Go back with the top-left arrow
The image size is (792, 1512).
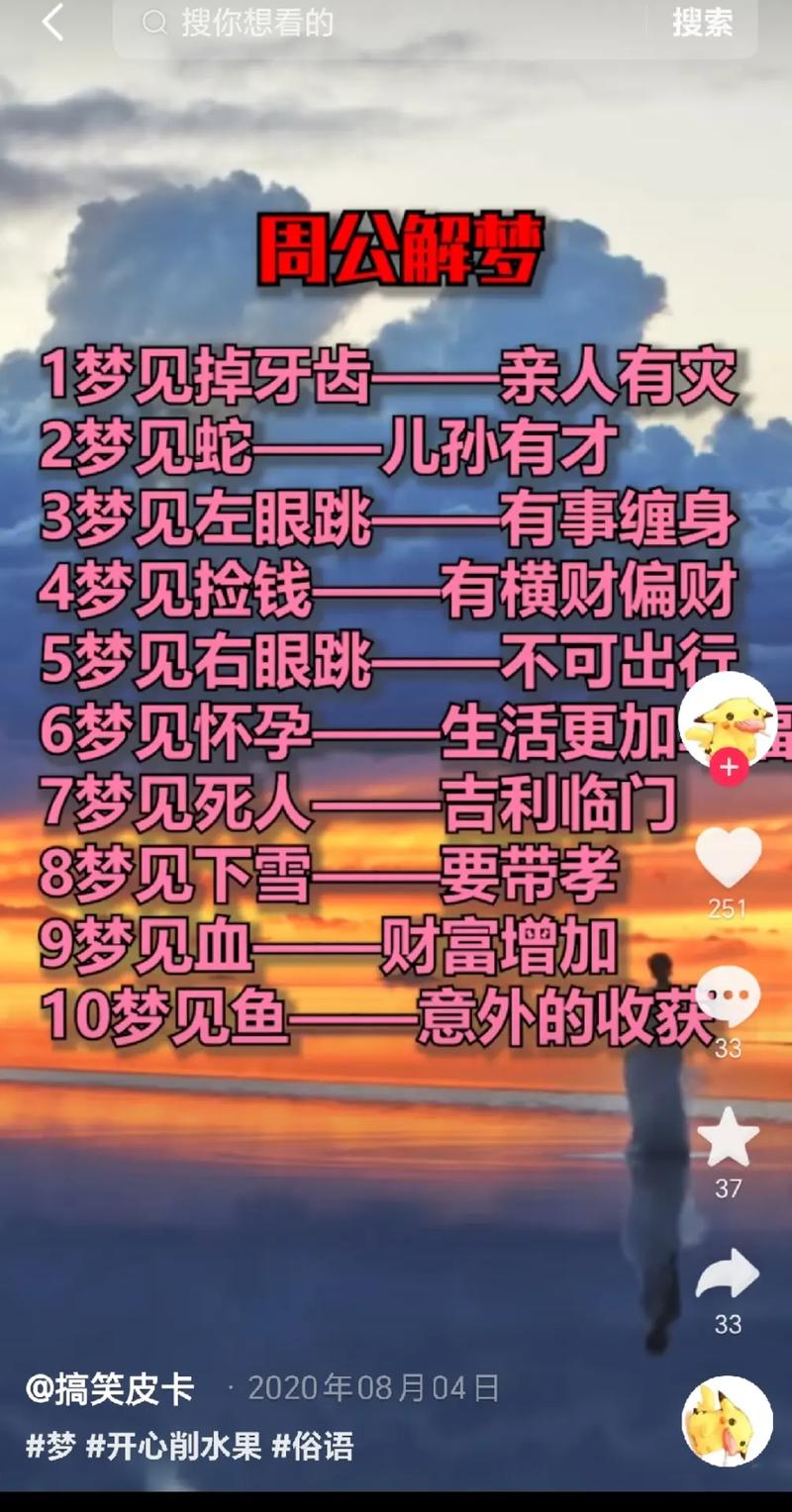tap(52, 22)
